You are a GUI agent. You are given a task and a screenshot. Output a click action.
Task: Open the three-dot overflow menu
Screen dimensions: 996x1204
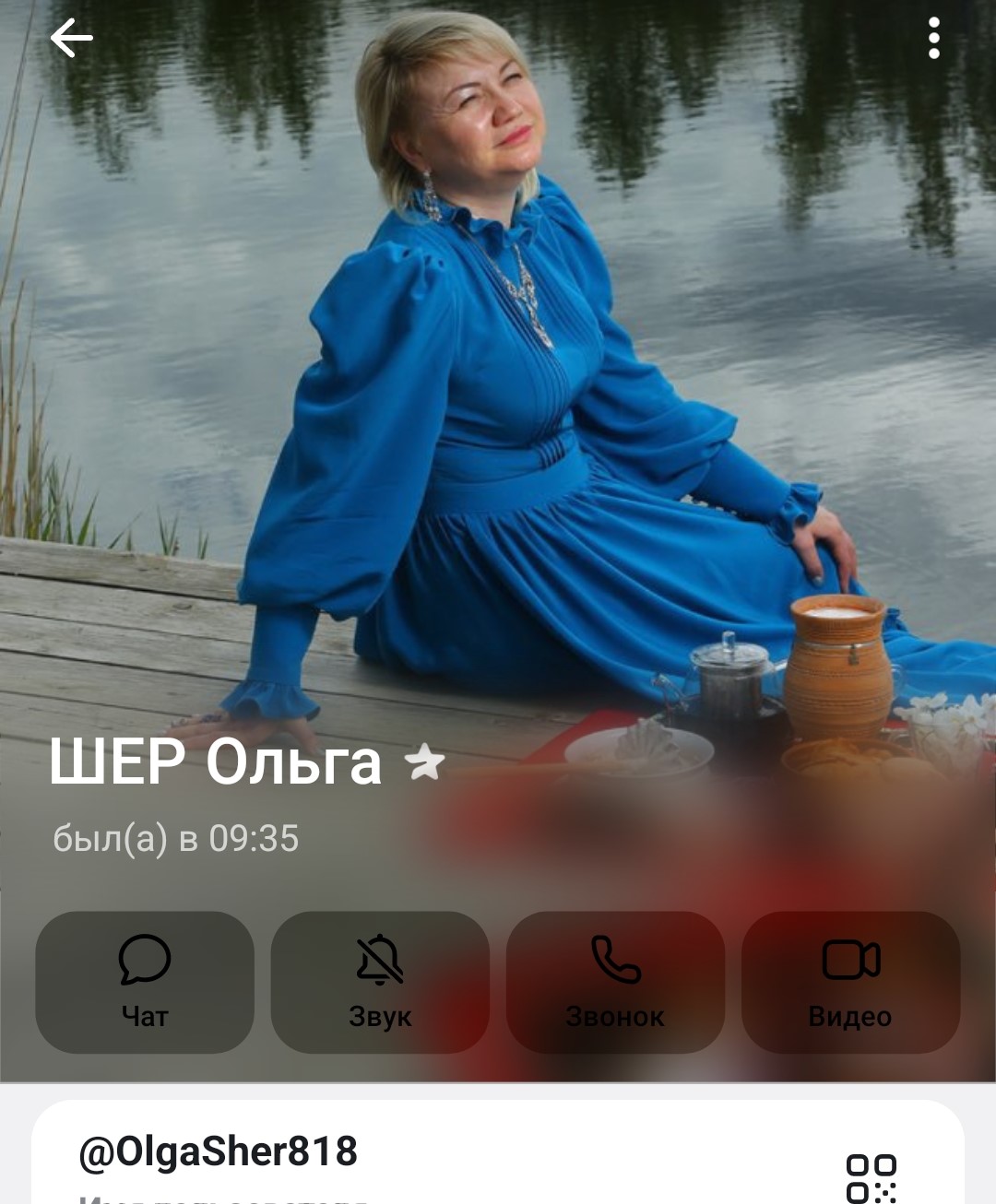point(933,38)
